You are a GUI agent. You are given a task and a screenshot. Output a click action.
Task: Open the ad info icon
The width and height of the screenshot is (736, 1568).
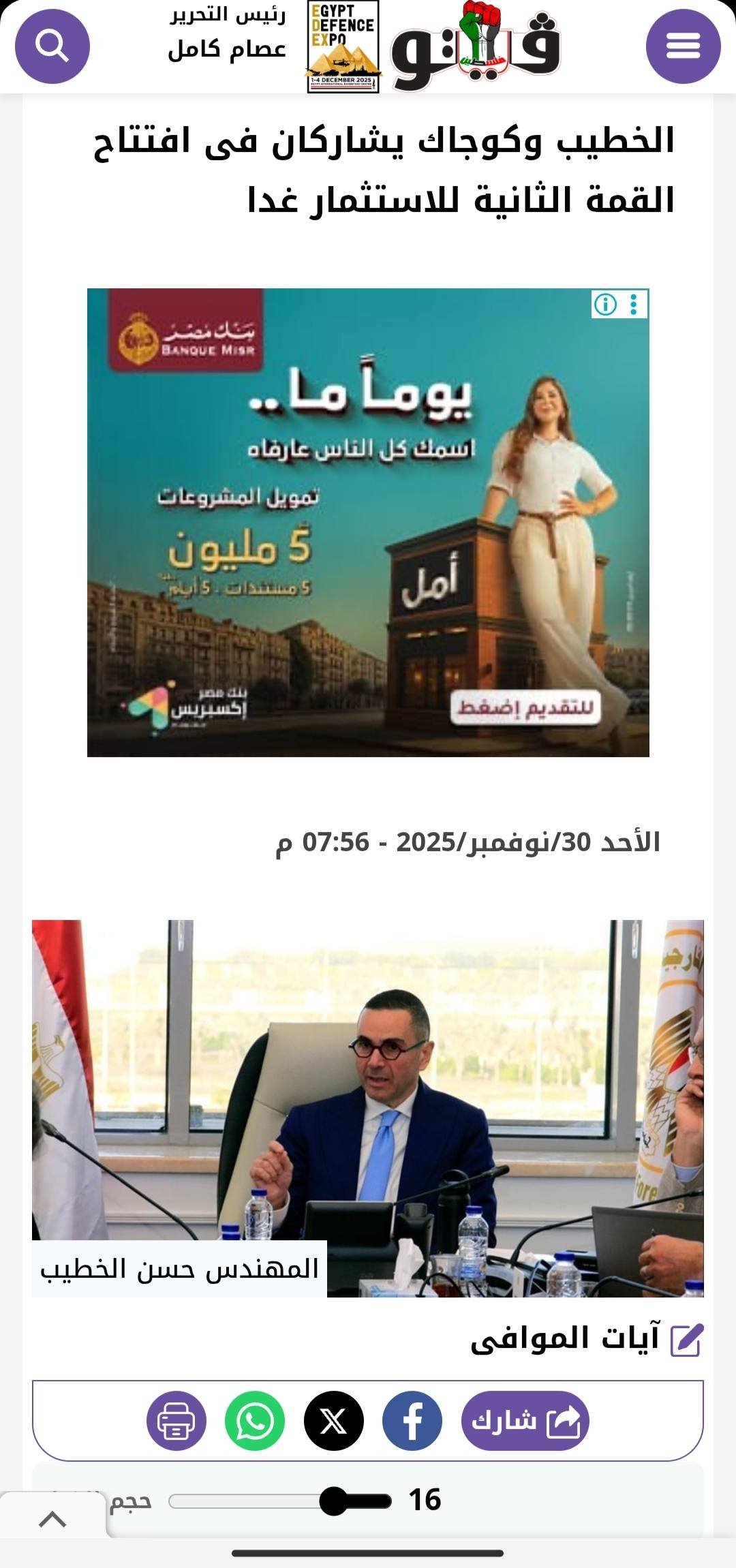605,304
